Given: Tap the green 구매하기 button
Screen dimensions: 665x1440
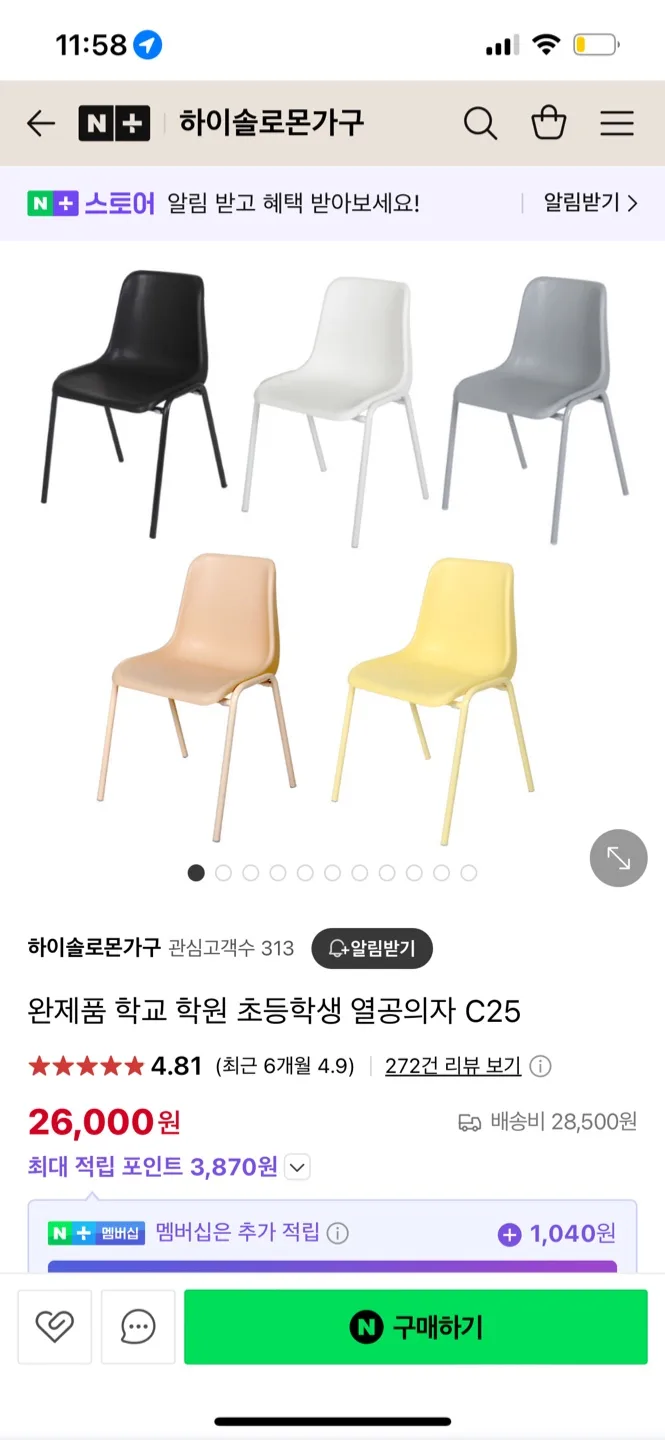Looking at the screenshot, I should click(415, 1327).
